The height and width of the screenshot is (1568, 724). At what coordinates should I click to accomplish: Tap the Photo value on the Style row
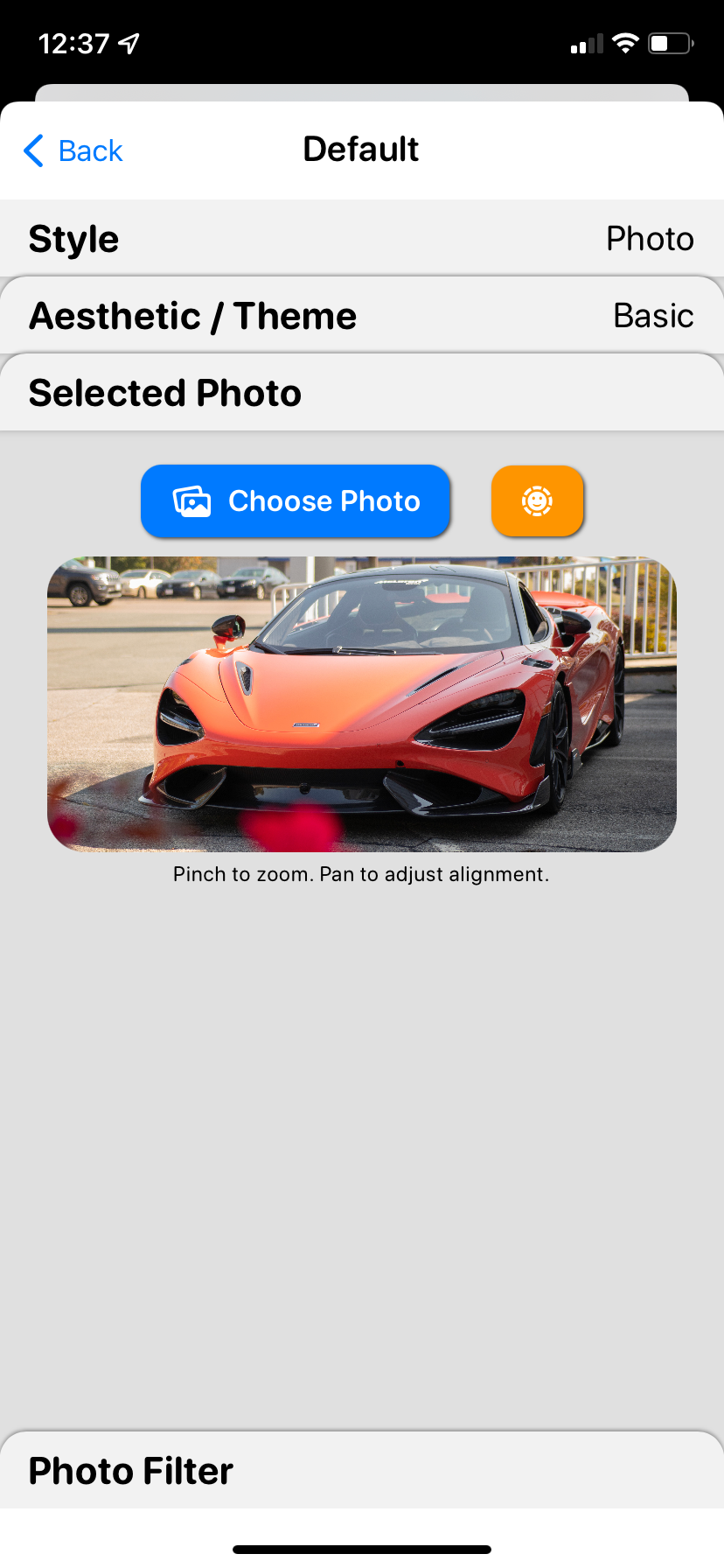[650, 238]
